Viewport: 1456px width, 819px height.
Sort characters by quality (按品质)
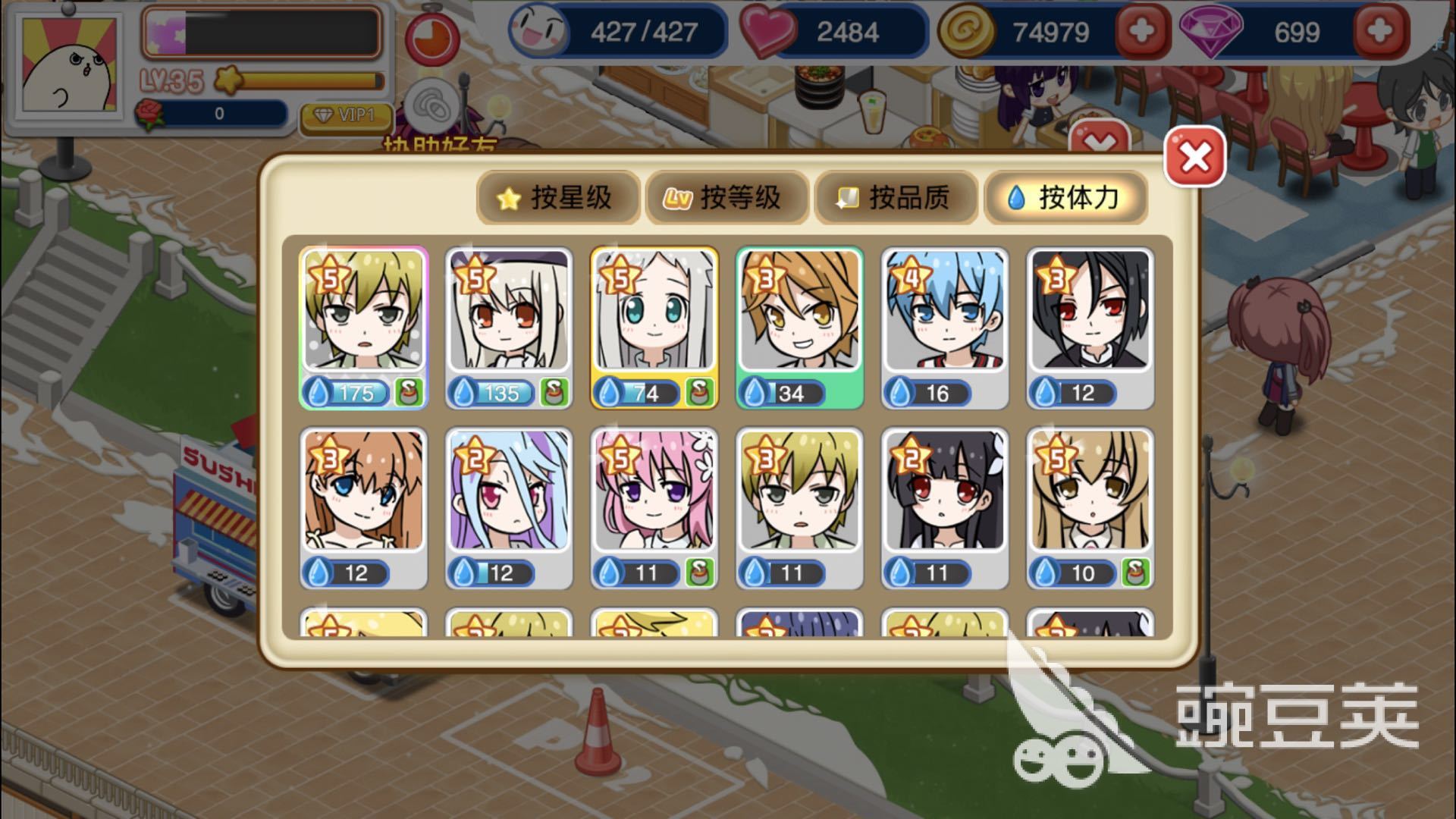pos(896,198)
